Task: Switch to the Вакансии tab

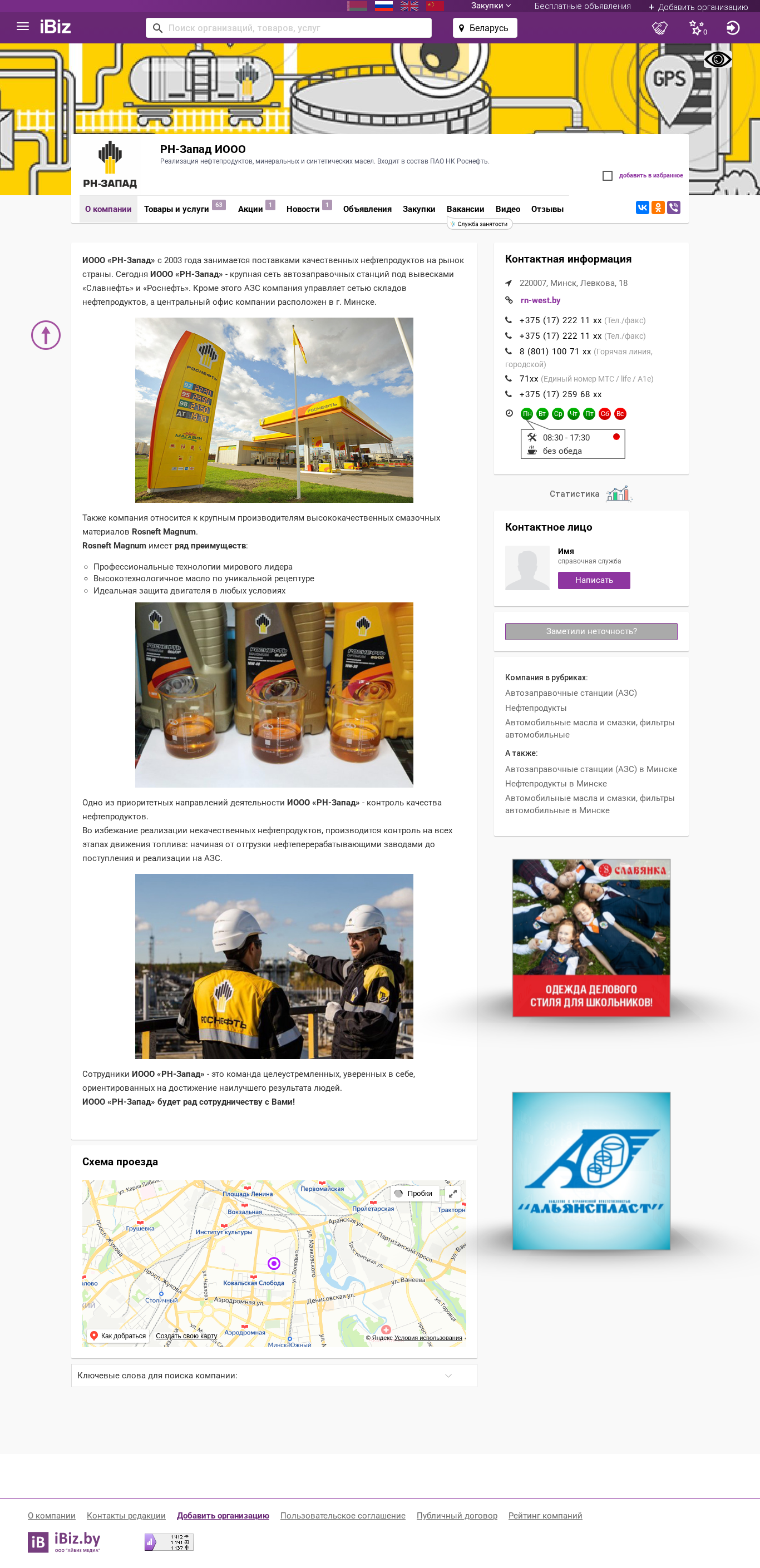Action: coord(465,209)
